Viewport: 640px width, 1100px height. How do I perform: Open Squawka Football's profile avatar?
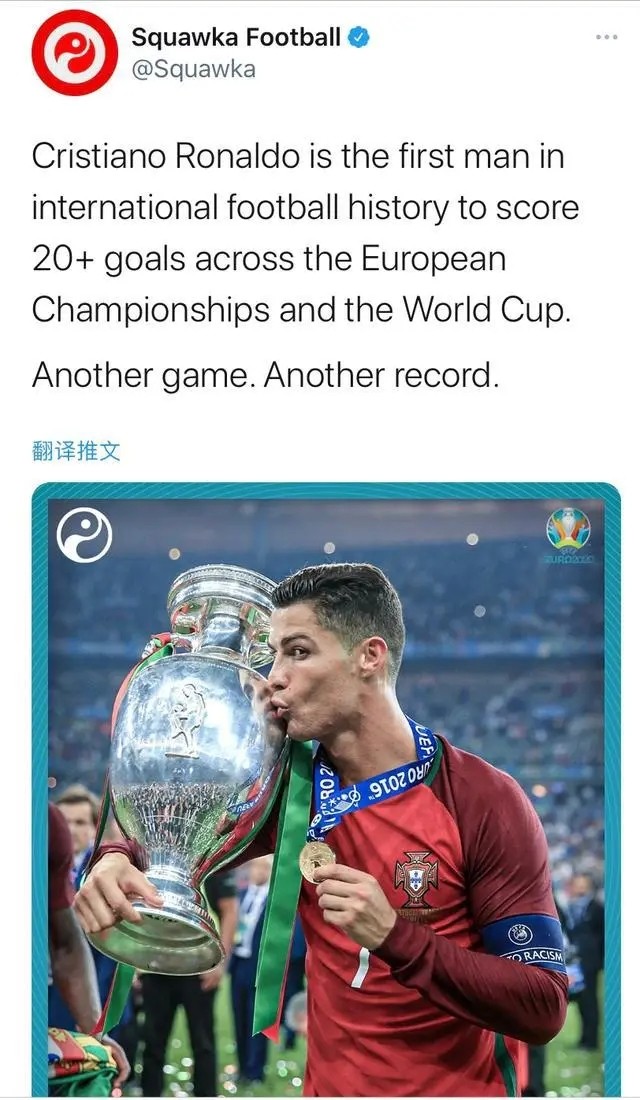tap(73, 53)
